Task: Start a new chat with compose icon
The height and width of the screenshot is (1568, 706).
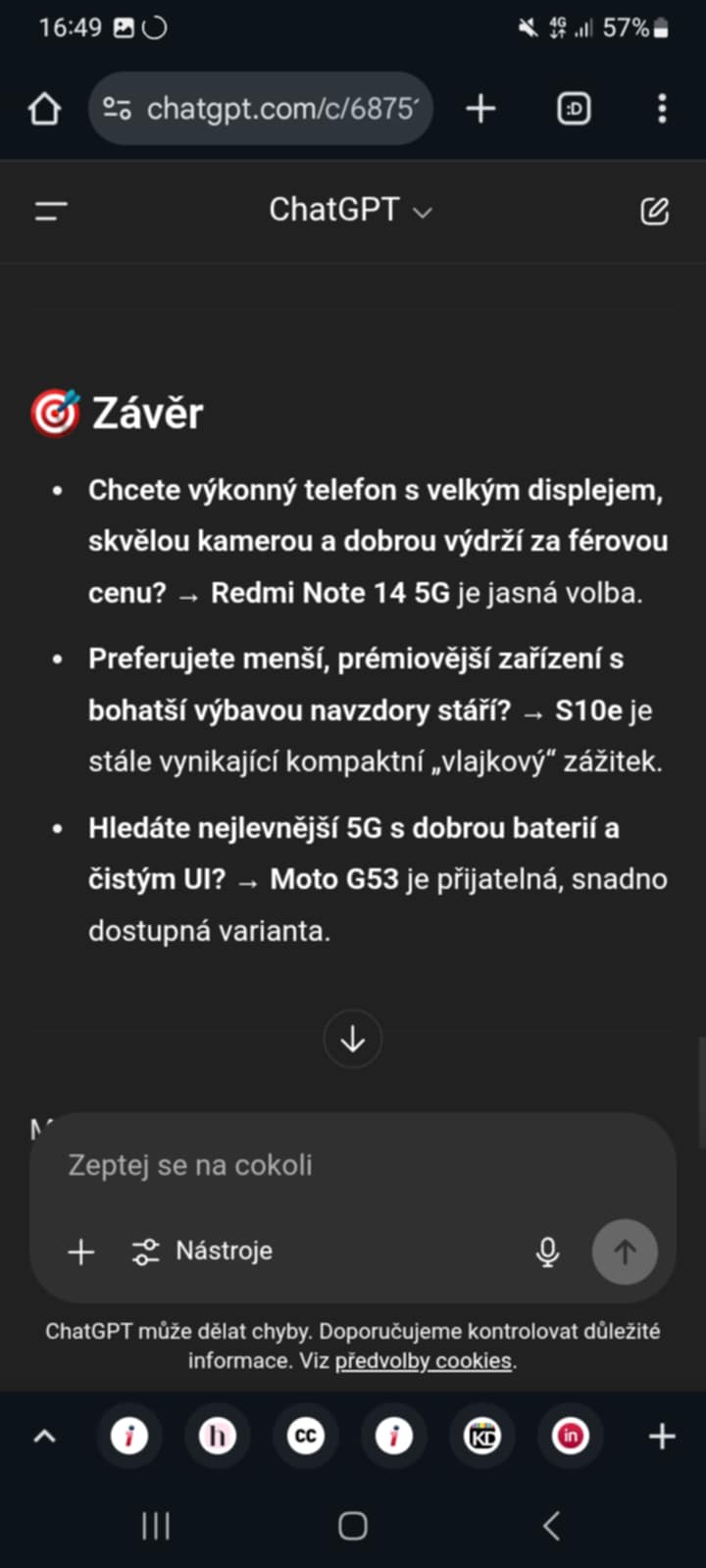Action: 654,211
